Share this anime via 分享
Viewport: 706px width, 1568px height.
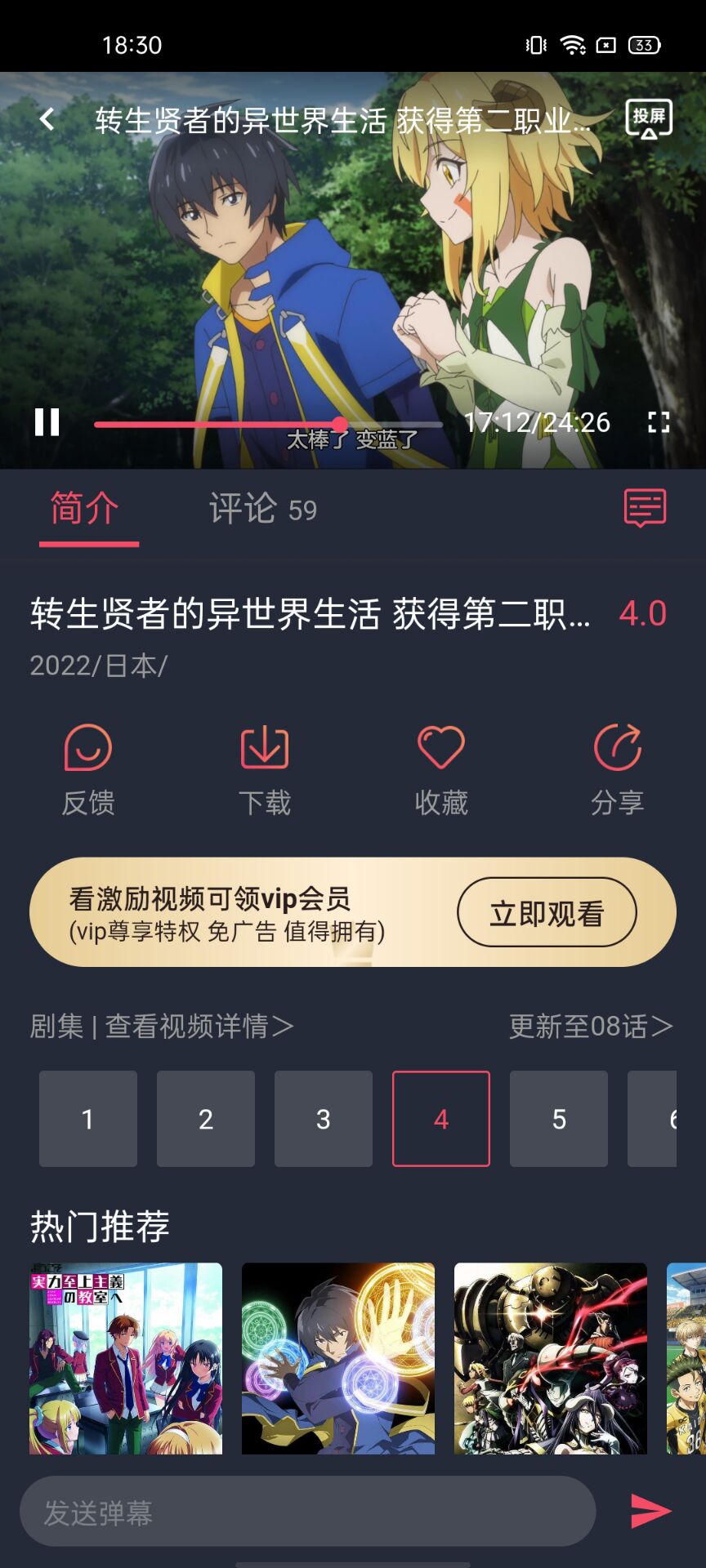(617, 768)
